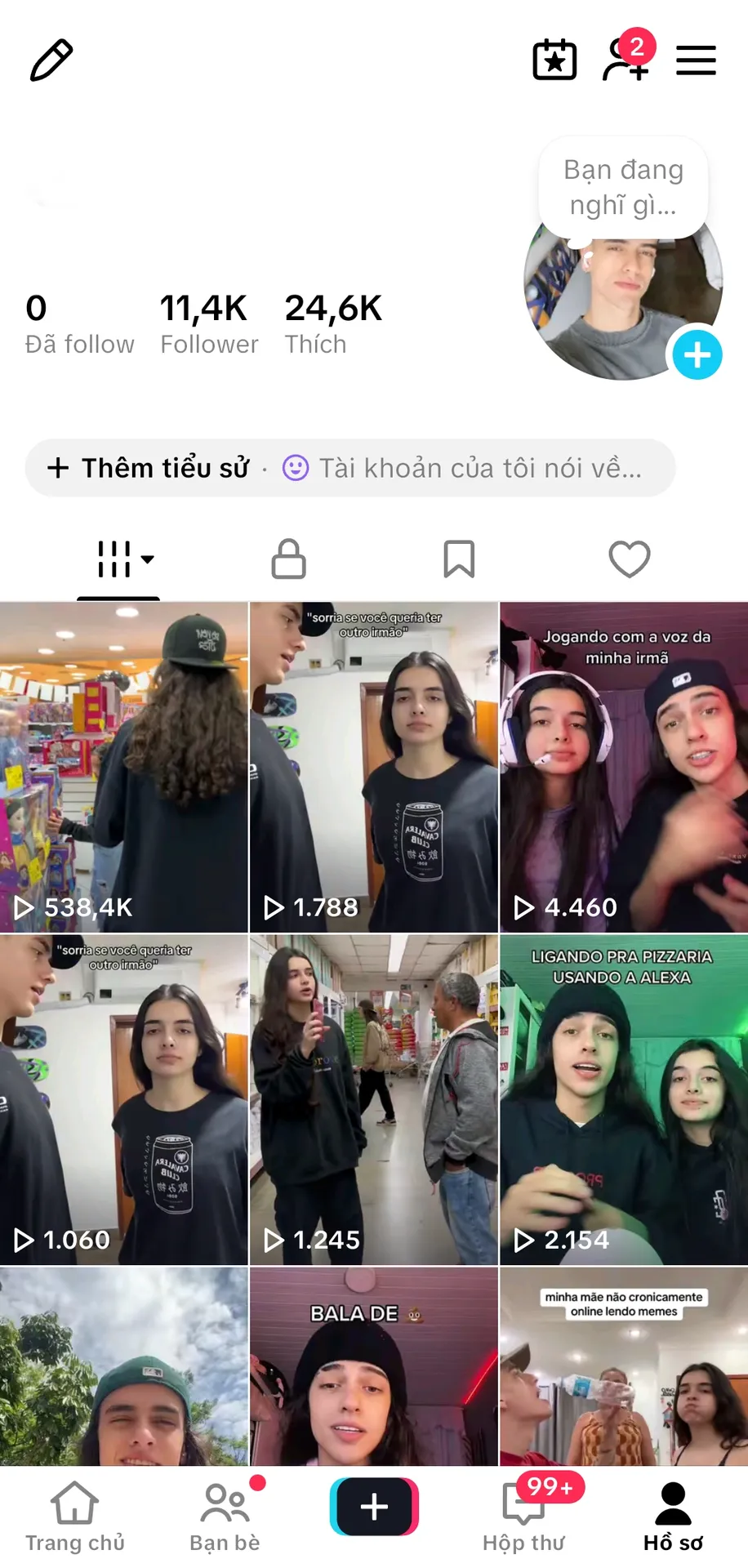
Task: Open the videos grid tab dropdown
Action: pyautogui.click(x=124, y=559)
